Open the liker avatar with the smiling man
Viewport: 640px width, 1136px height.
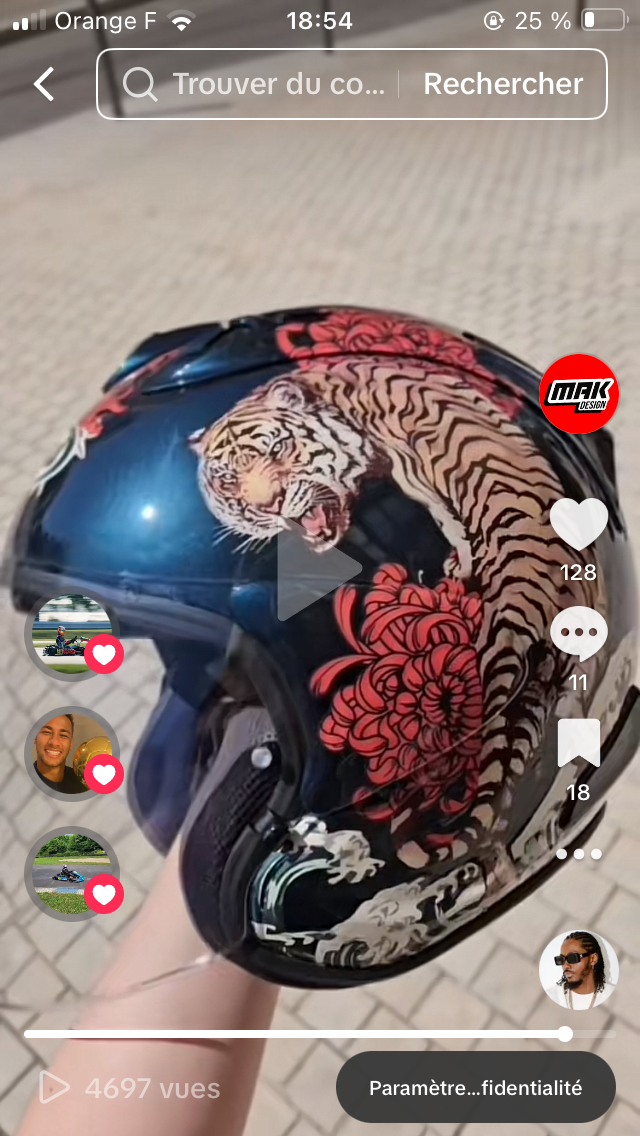pyautogui.click(x=72, y=754)
